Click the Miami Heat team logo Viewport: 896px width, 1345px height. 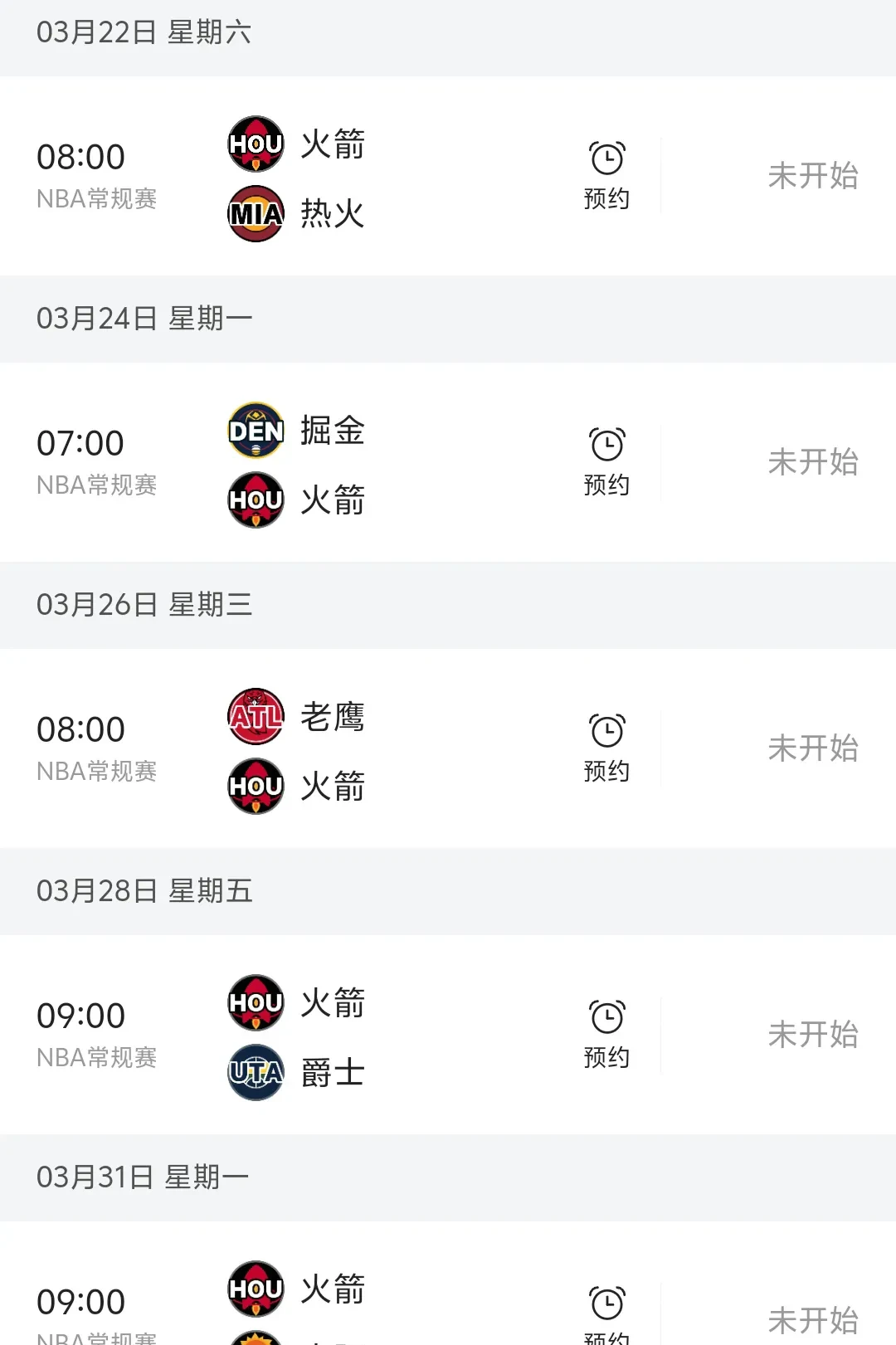255,214
